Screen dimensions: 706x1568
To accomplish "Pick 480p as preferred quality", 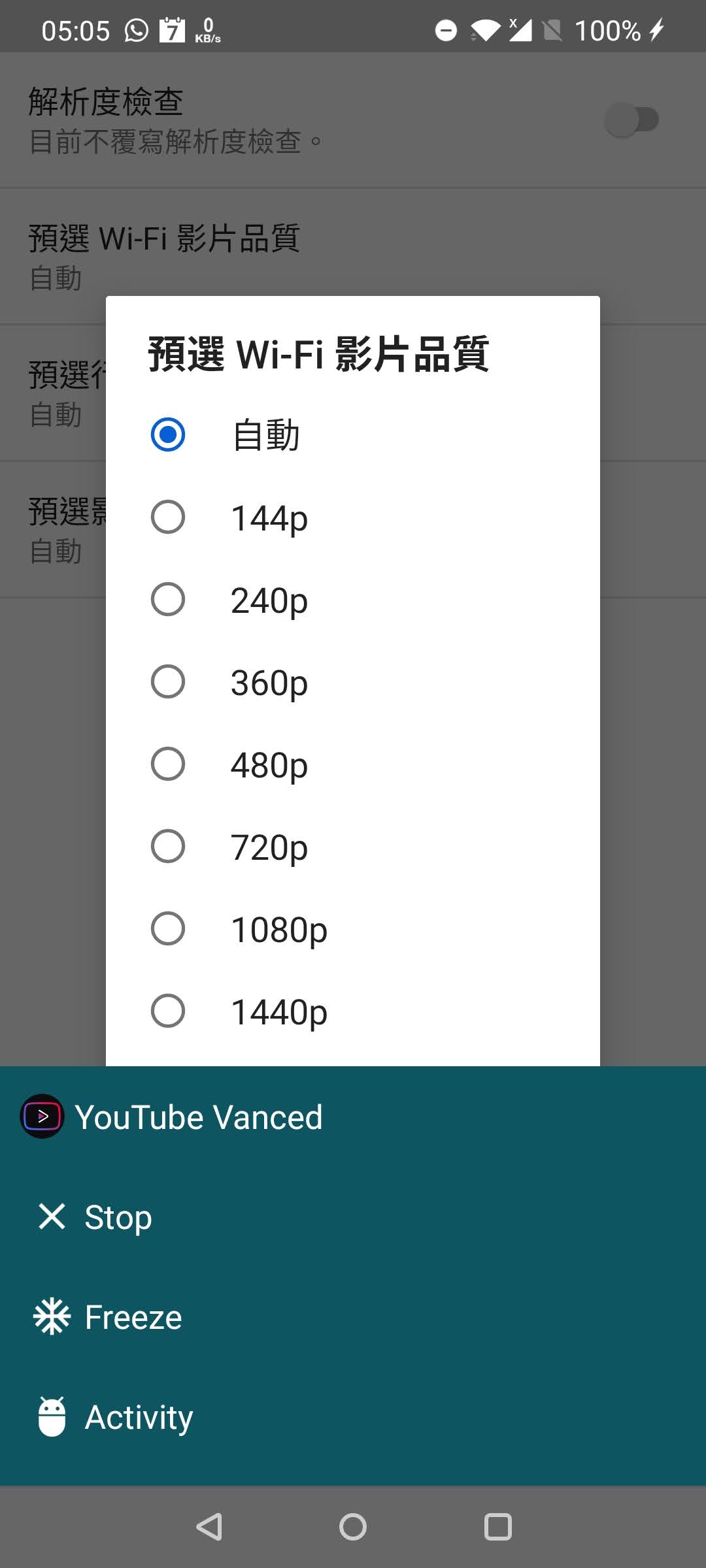I will click(x=353, y=764).
